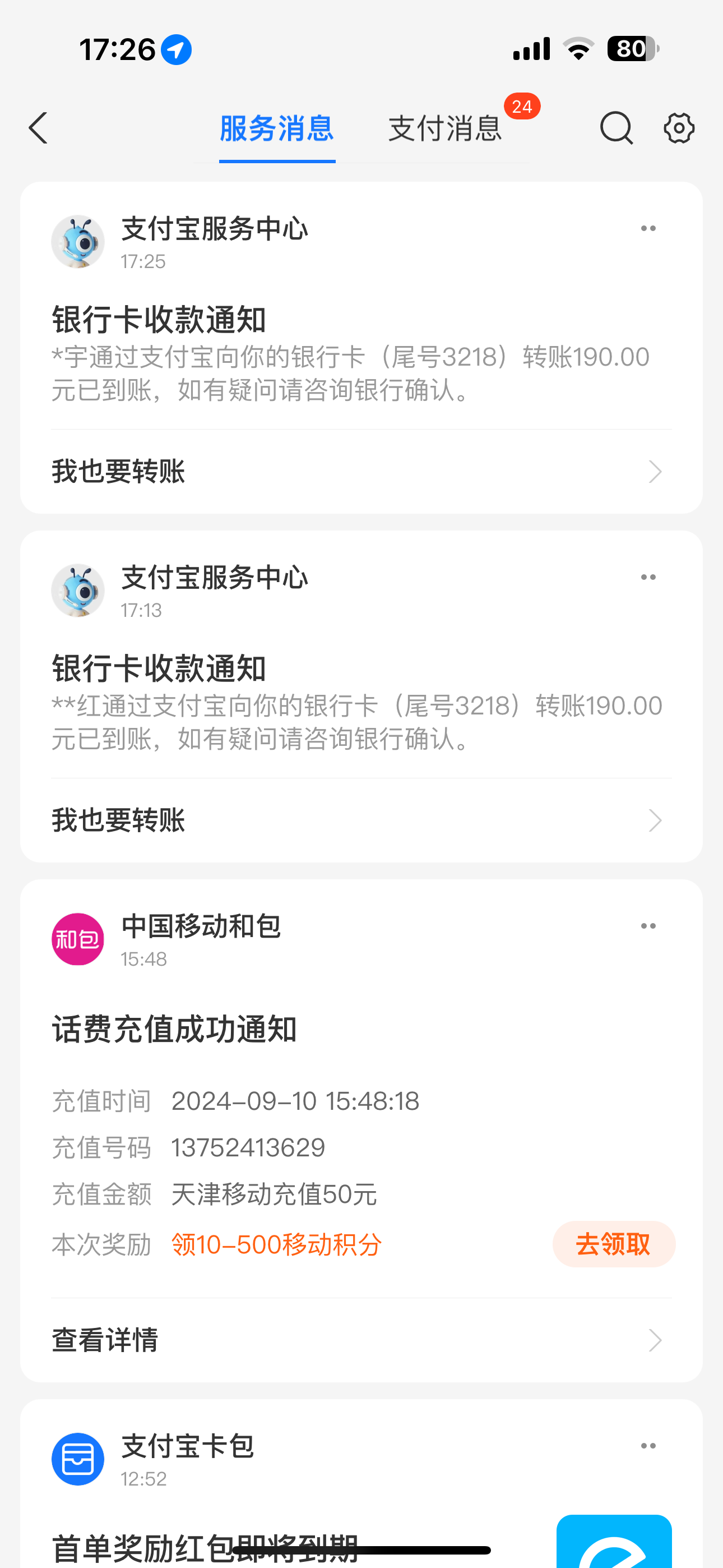Open more options for 支付宝卡包 message

click(x=648, y=1446)
